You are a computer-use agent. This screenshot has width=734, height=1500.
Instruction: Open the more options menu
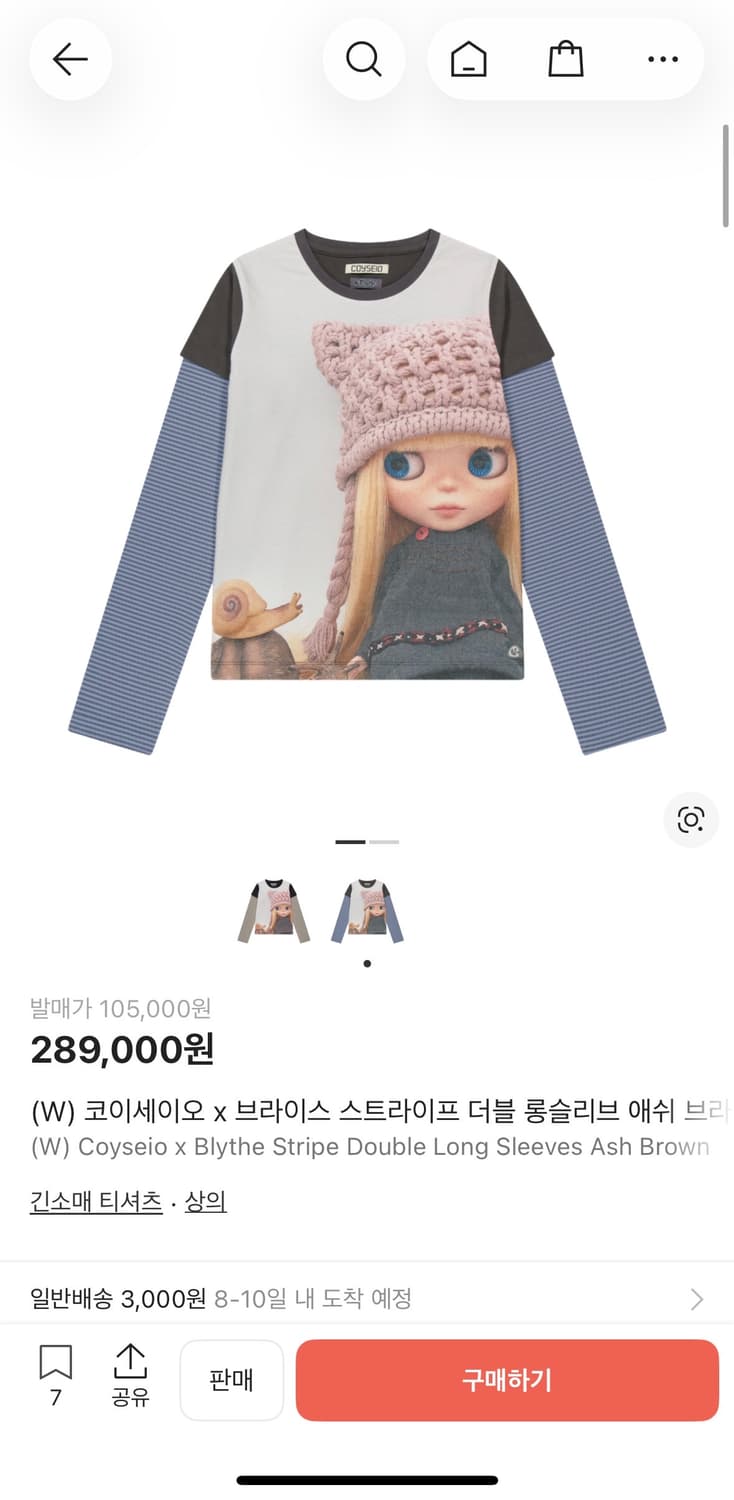click(662, 59)
